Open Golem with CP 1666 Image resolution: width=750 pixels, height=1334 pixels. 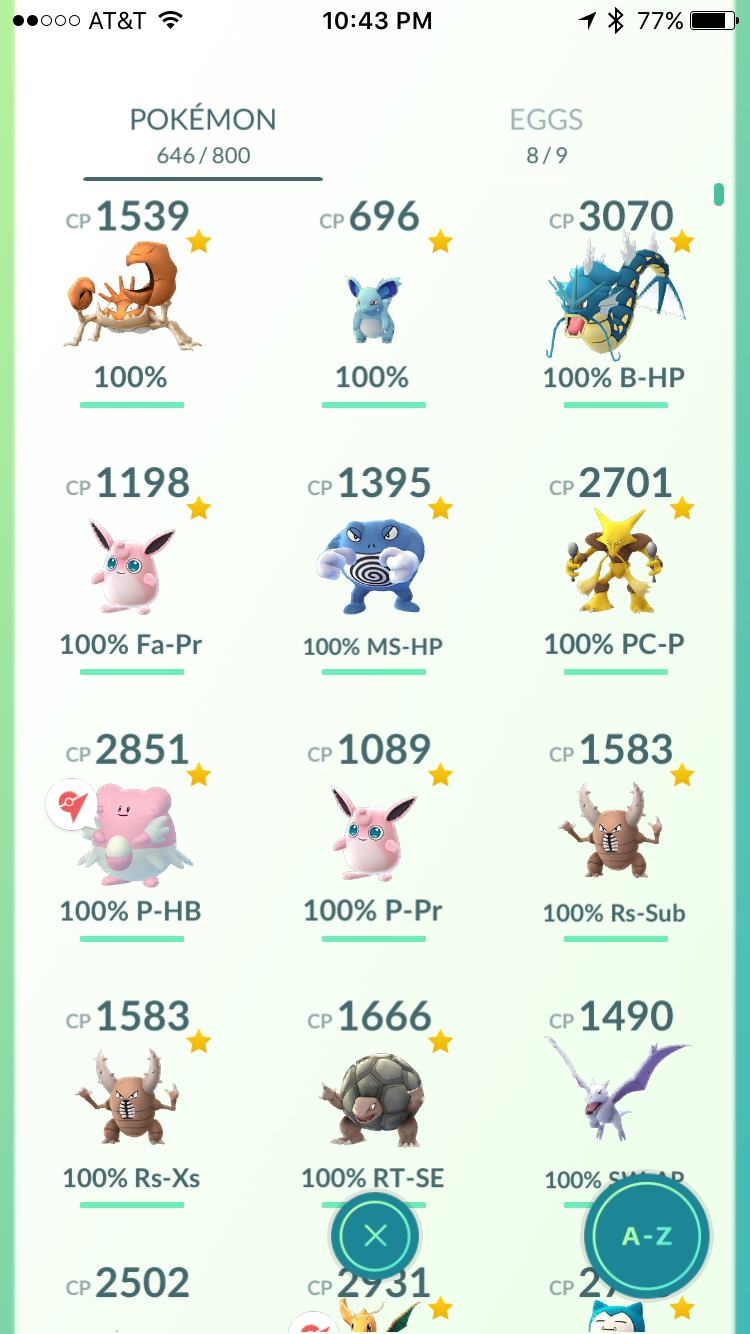click(372, 1098)
